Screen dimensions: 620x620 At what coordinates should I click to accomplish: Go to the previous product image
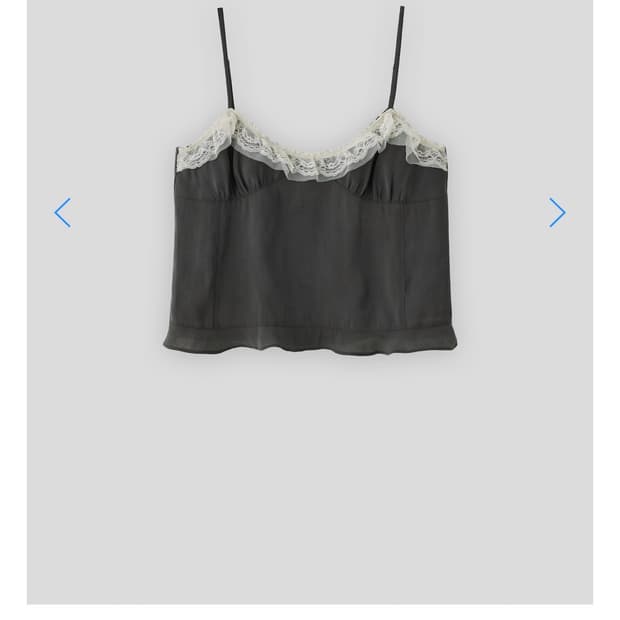62,213
